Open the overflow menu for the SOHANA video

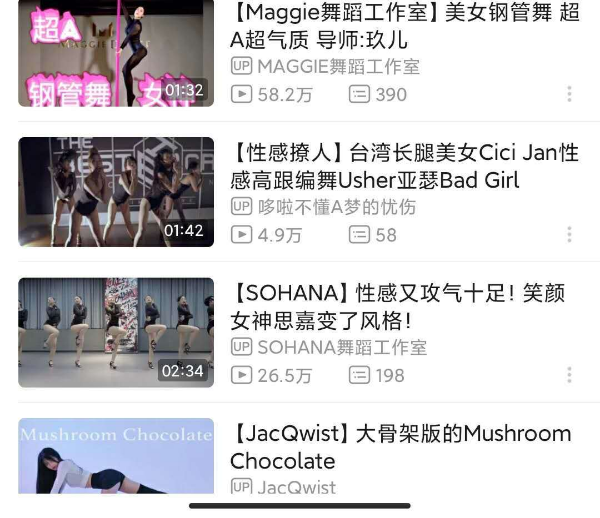point(569,375)
